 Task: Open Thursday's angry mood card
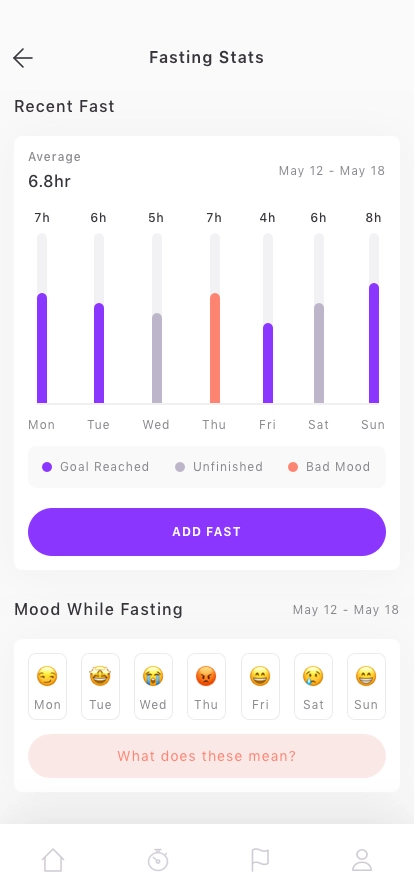coord(206,686)
